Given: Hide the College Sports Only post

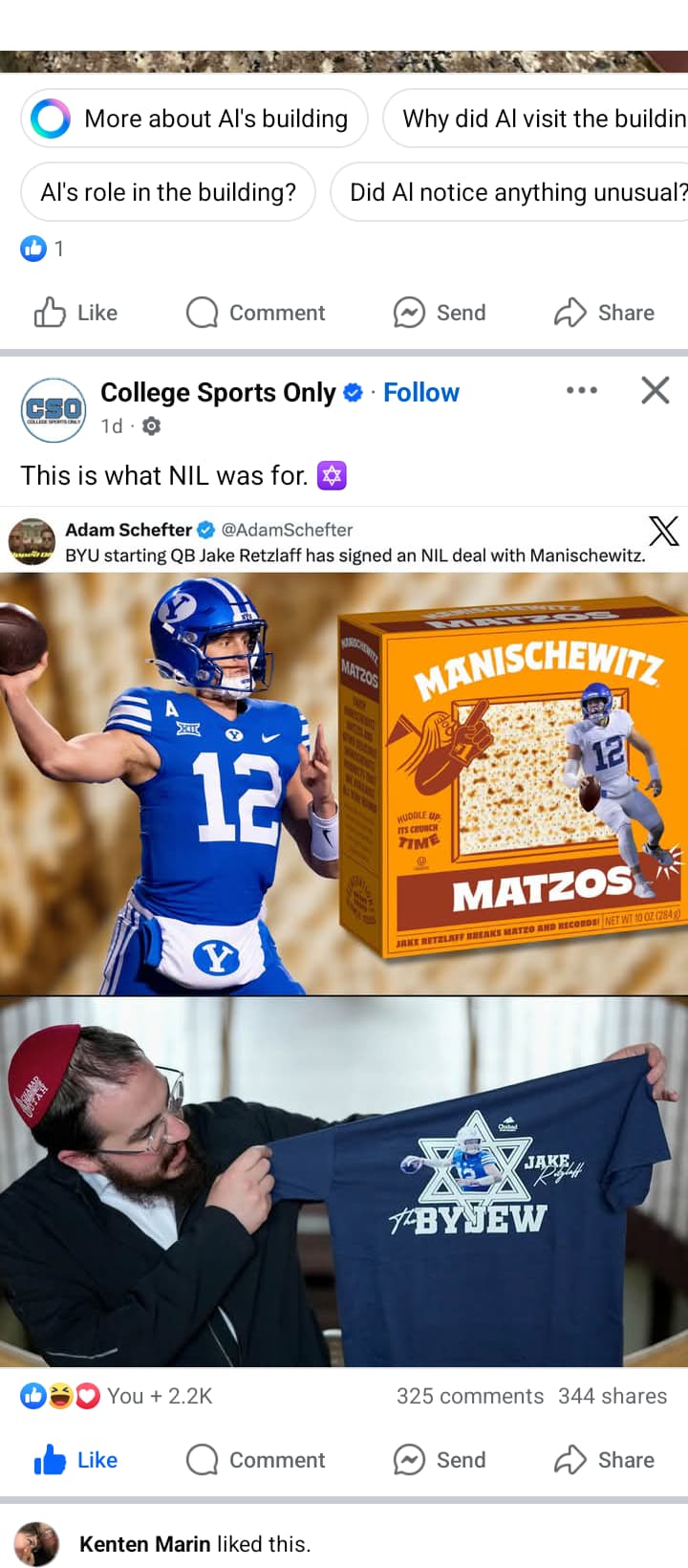Looking at the screenshot, I should coord(656,390).
